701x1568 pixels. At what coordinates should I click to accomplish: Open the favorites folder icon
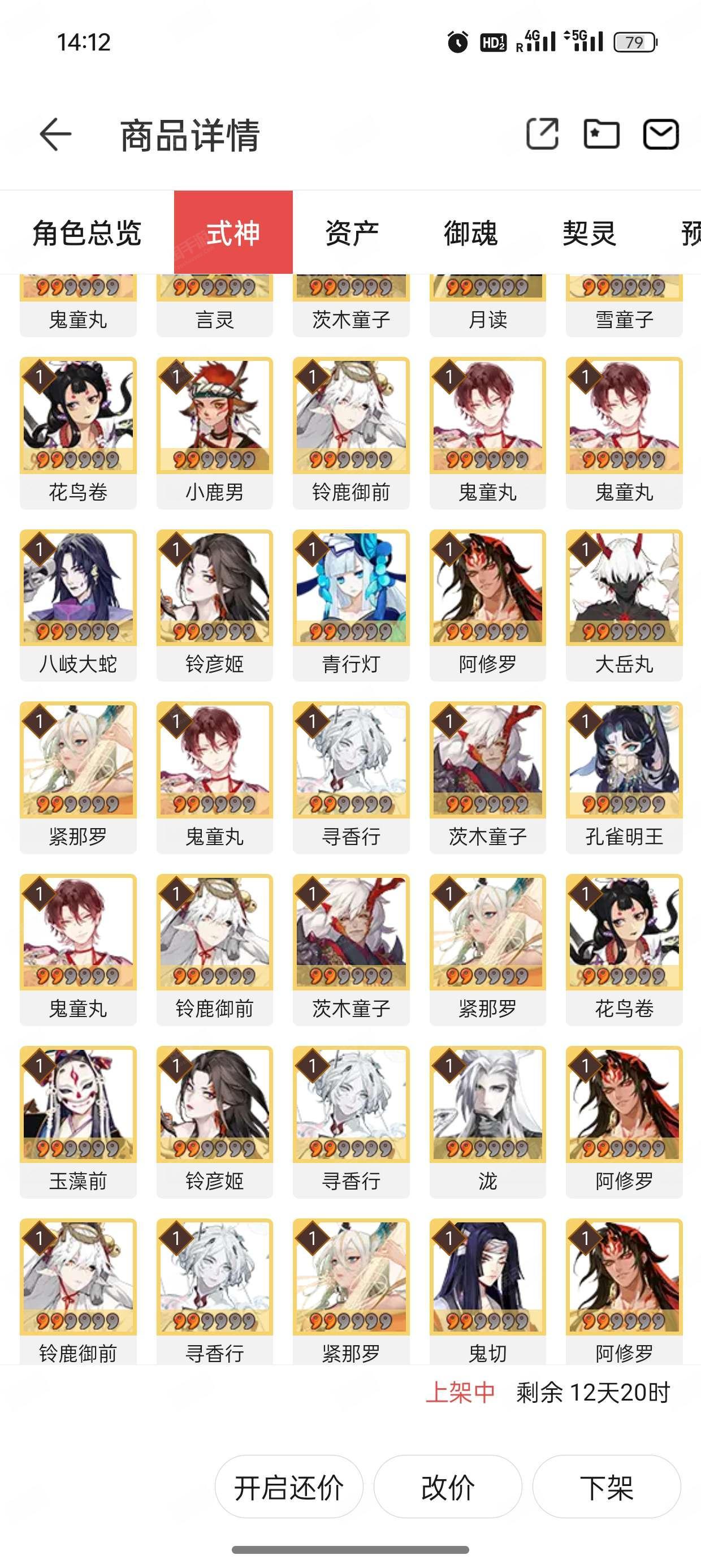(x=601, y=134)
